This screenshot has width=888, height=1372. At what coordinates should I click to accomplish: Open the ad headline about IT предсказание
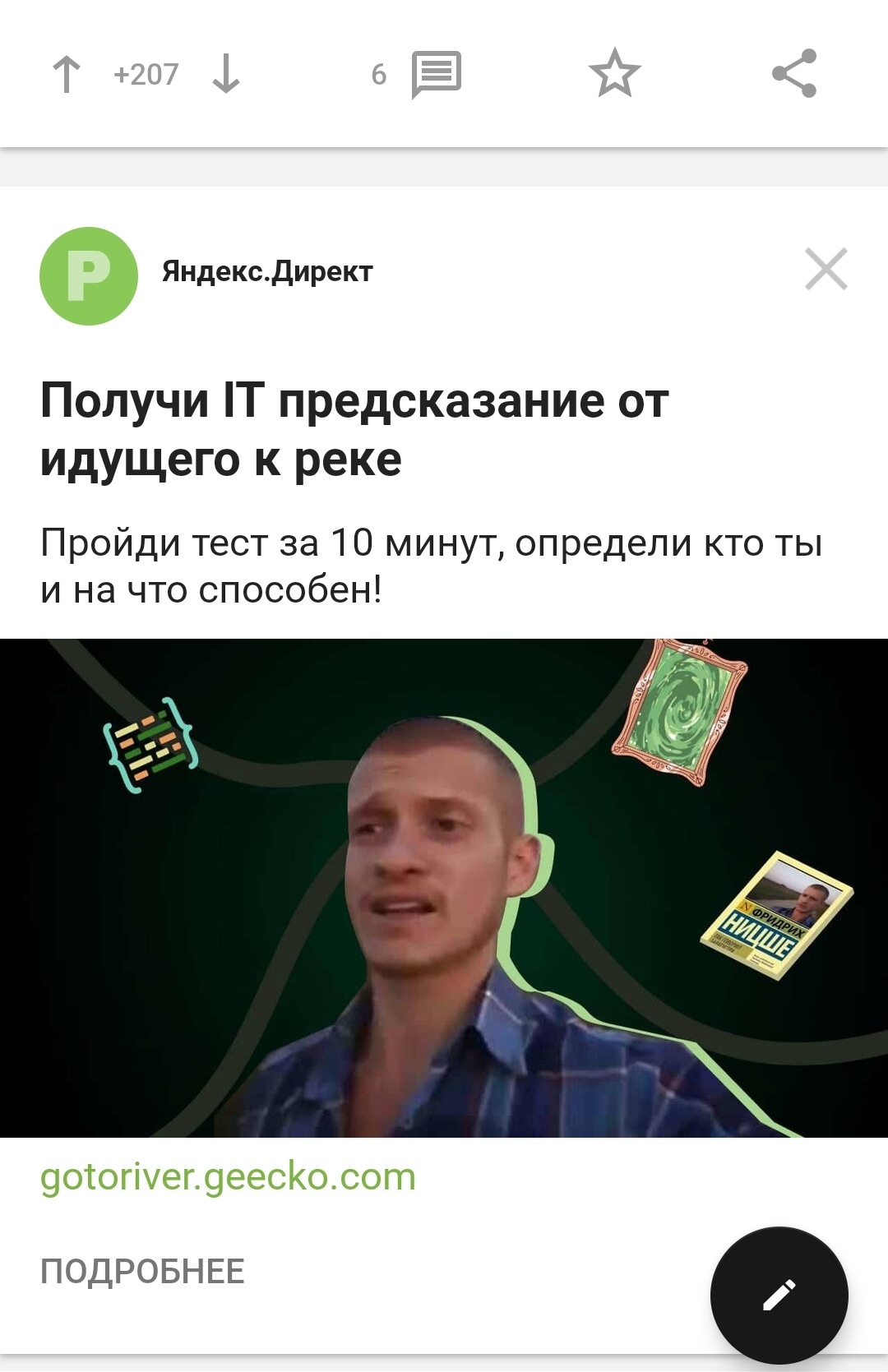(354, 429)
